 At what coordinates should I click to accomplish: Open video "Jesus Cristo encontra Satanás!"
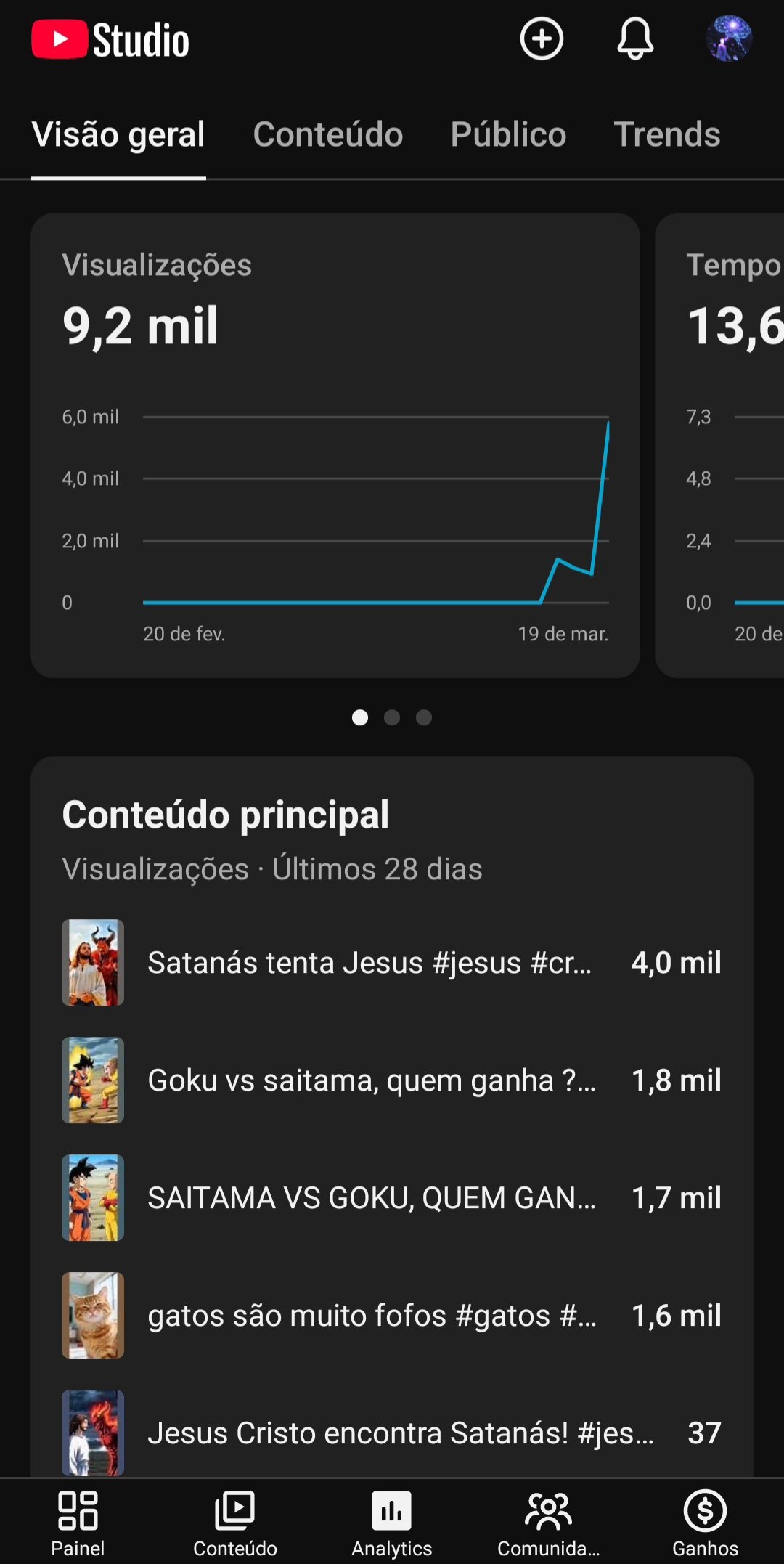pos(399,1432)
